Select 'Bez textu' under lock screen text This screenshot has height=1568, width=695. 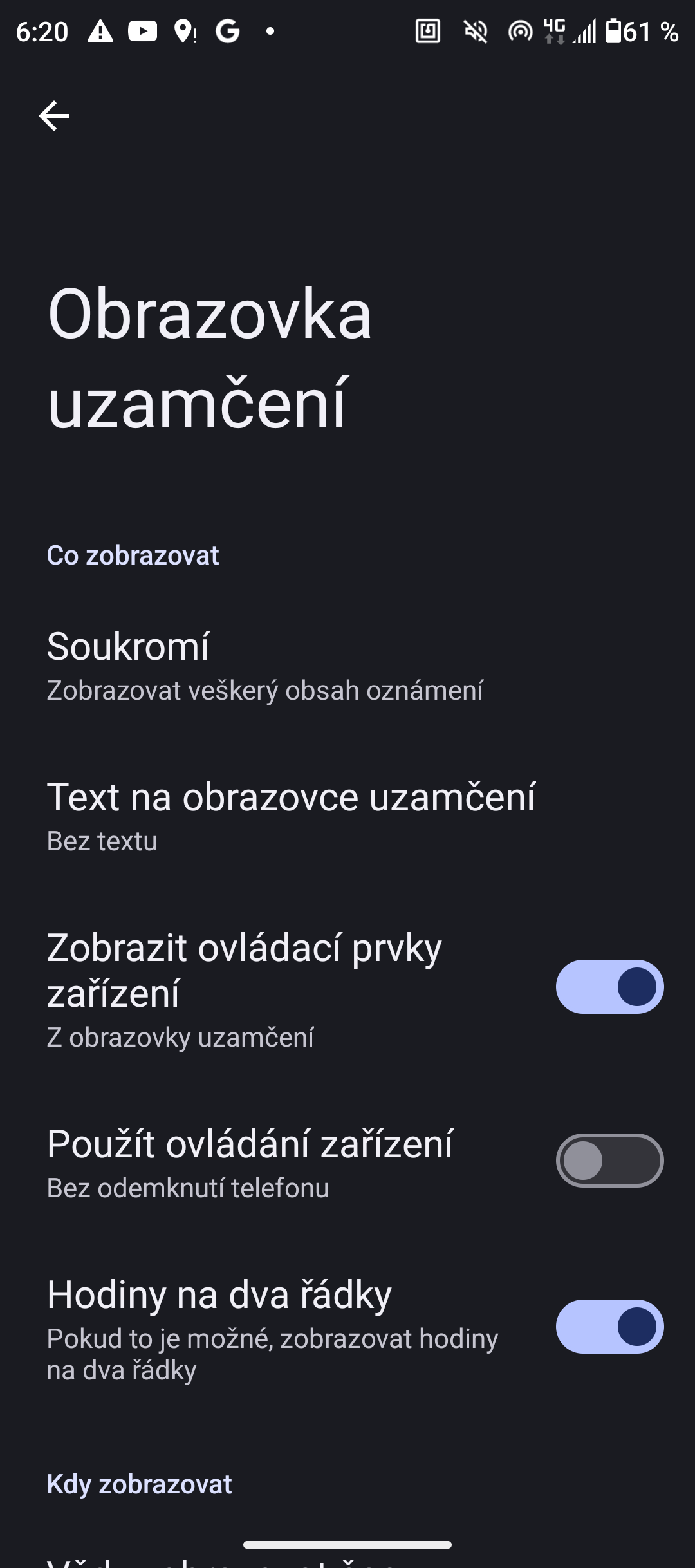click(103, 841)
